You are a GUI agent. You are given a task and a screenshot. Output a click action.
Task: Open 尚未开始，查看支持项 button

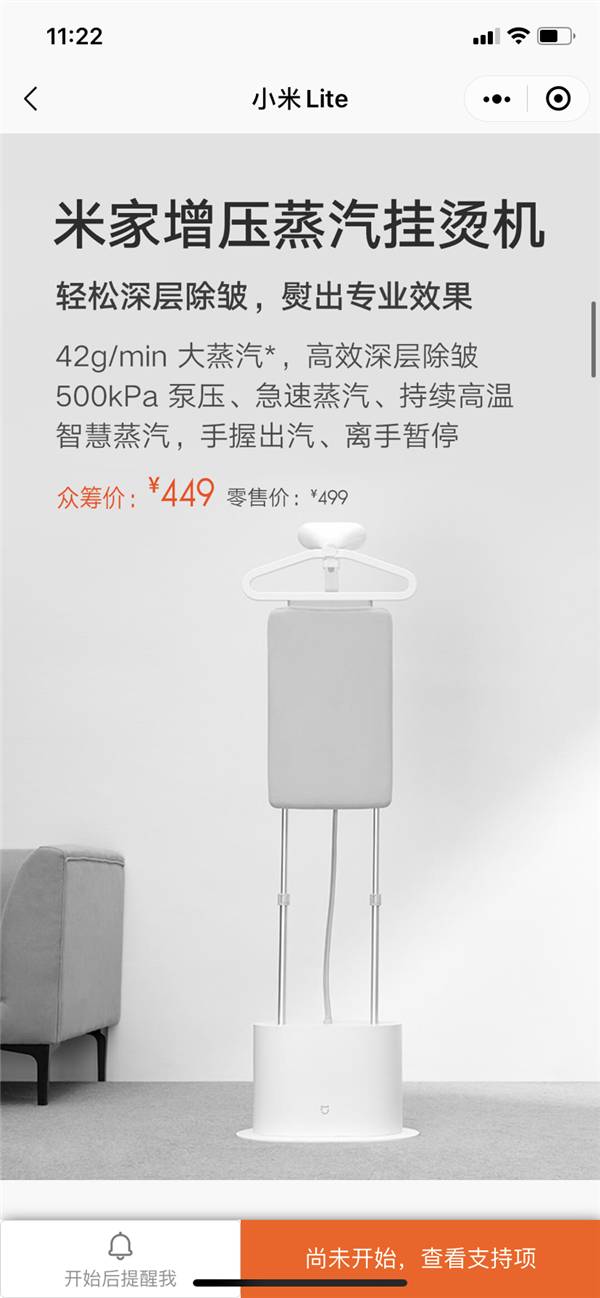pos(420,1258)
